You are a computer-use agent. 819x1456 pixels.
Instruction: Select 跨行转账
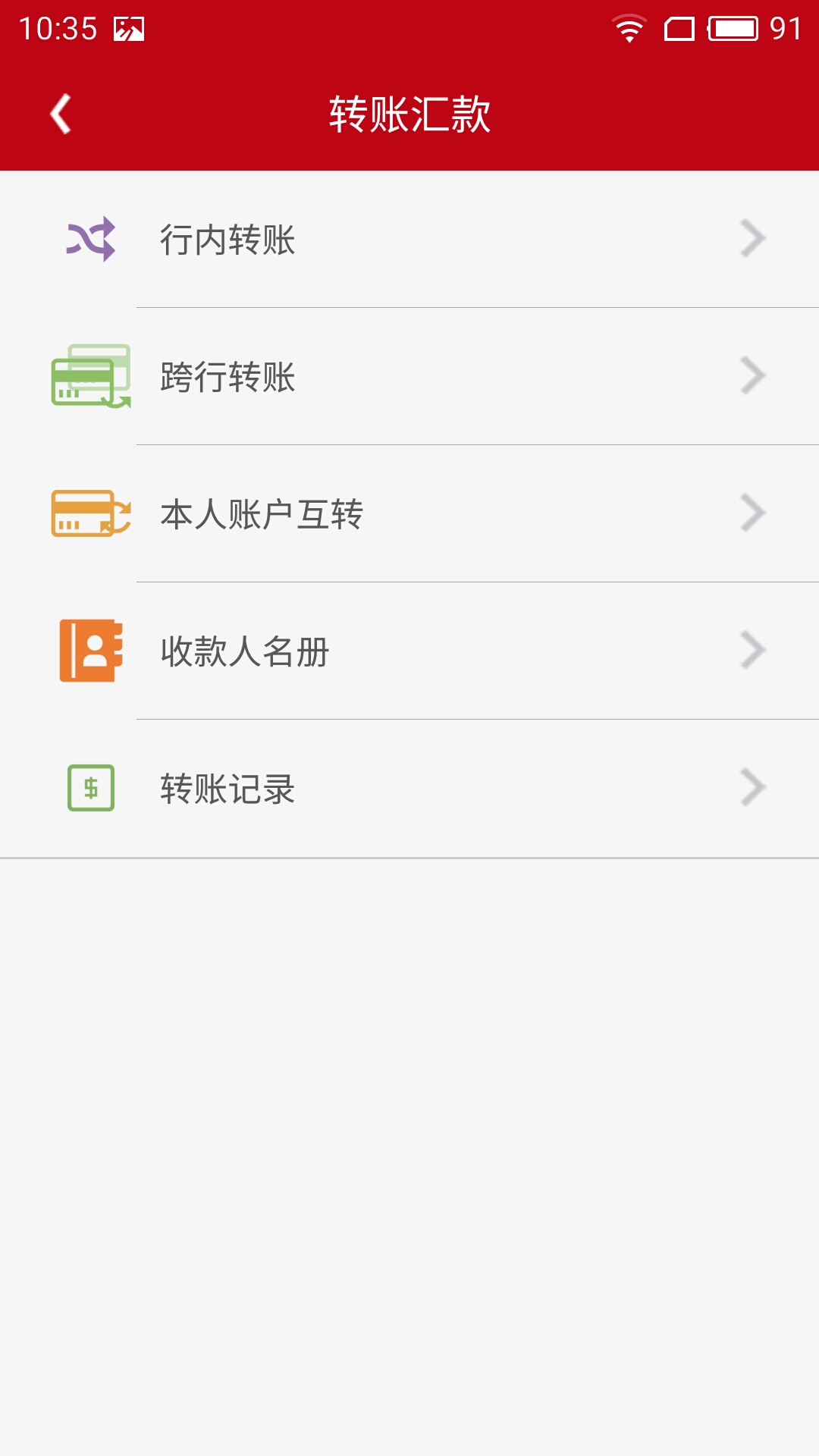[409, 377]
